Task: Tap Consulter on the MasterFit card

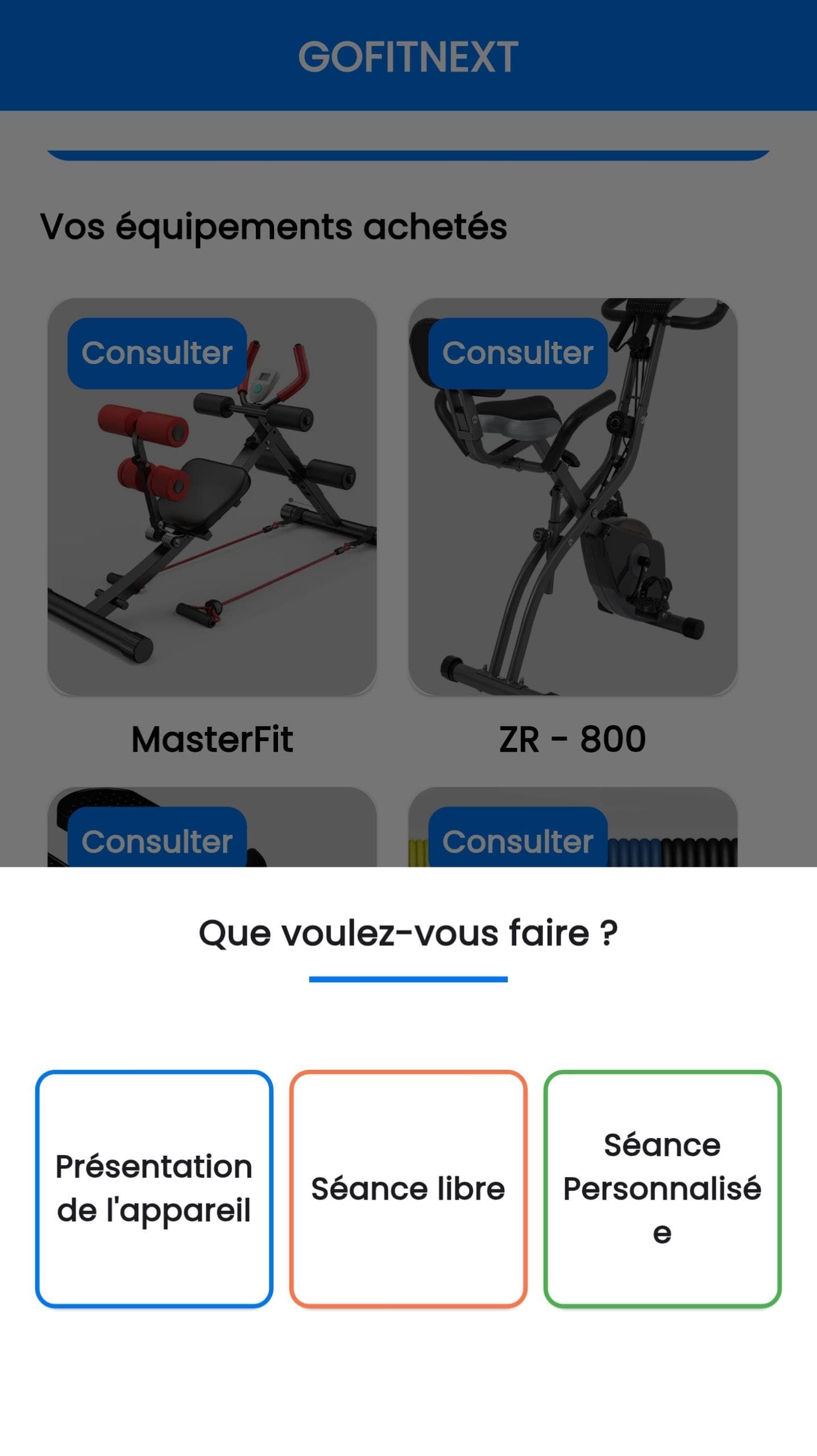Action: click(157, 353)
